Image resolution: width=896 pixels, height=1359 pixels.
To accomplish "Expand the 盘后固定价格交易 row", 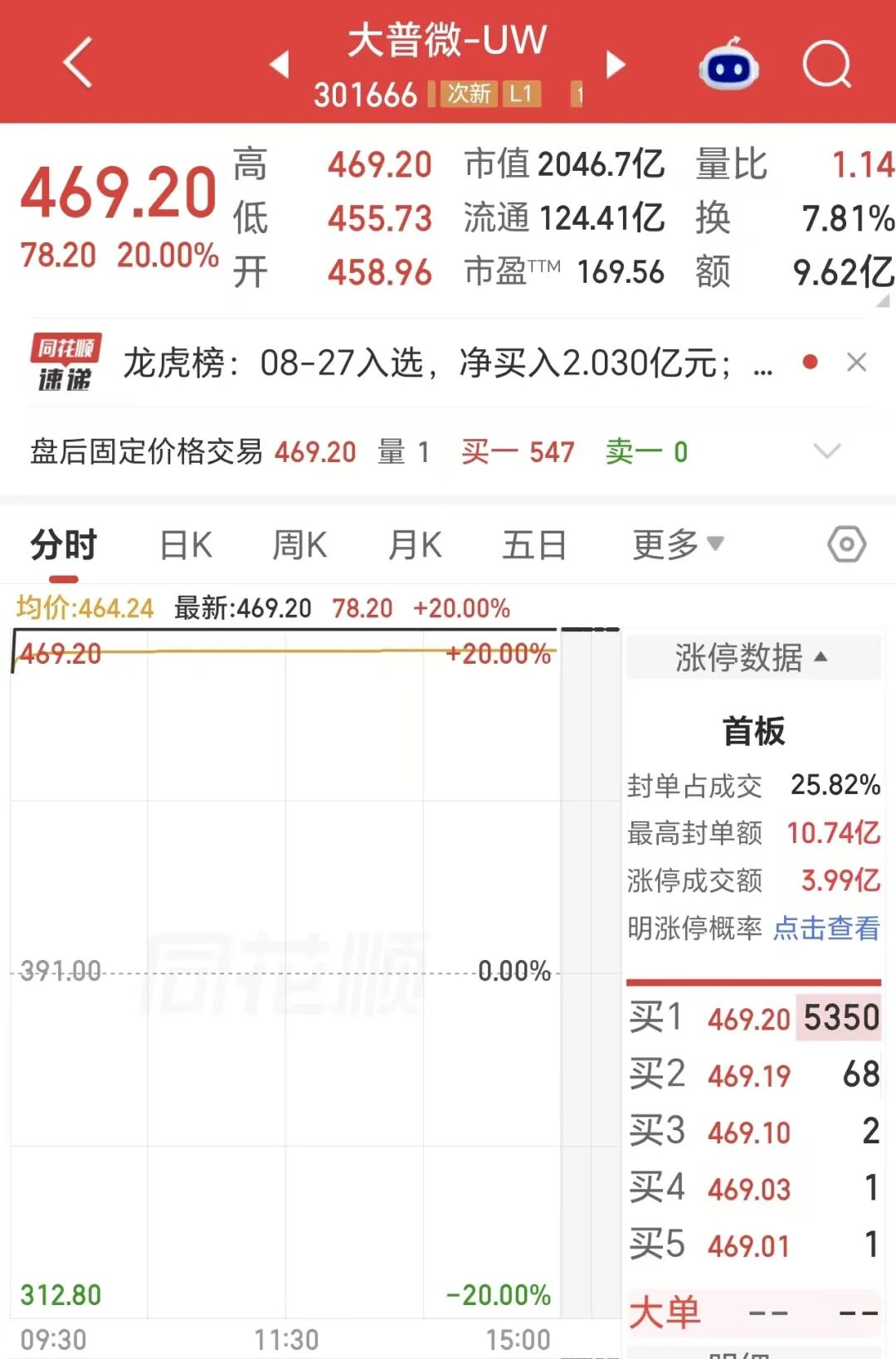I will tap(827, 451).
